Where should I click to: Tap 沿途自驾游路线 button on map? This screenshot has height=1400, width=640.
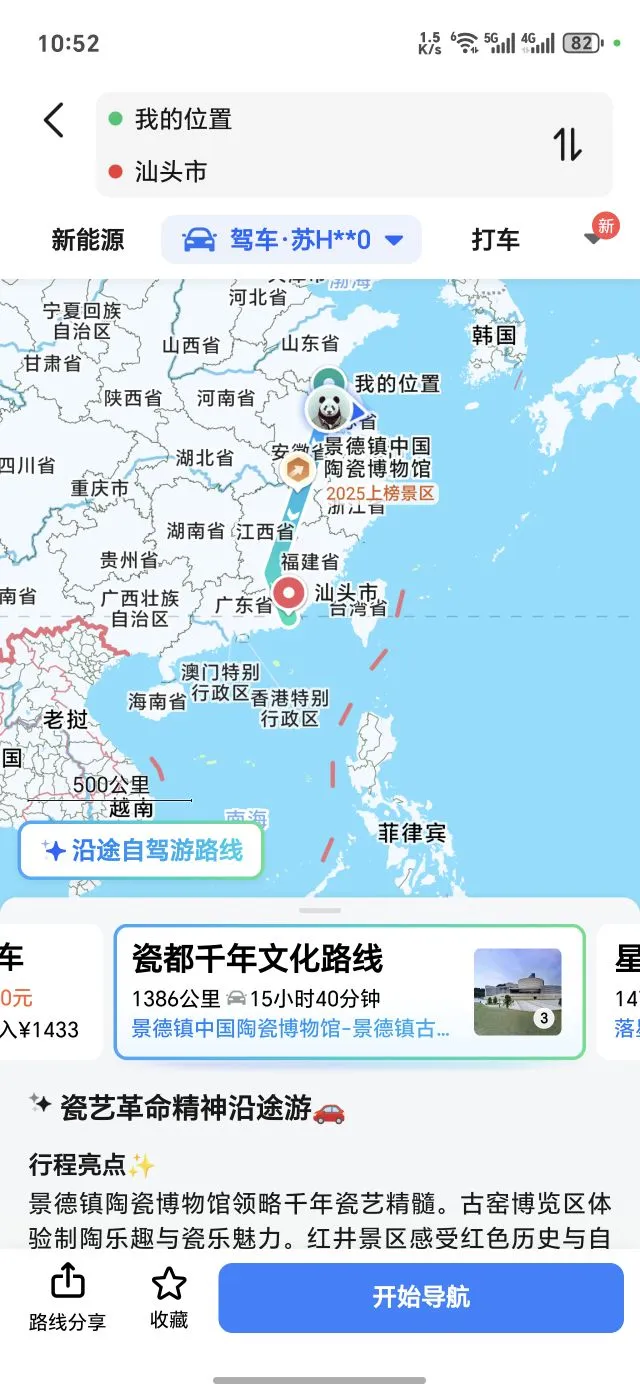[x=141, y=851]
